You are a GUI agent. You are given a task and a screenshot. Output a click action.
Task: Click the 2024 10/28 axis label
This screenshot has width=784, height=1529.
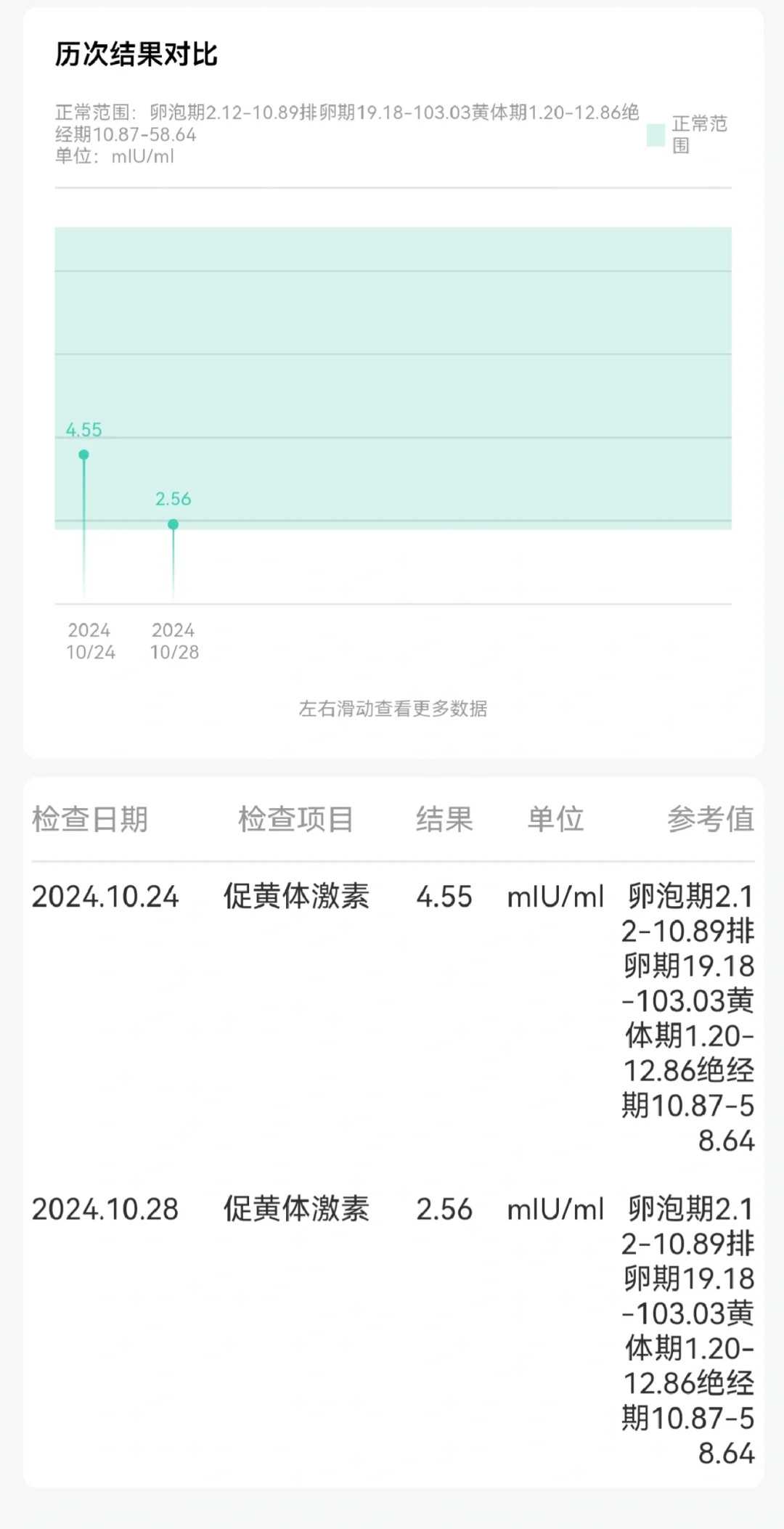(174, 642)
